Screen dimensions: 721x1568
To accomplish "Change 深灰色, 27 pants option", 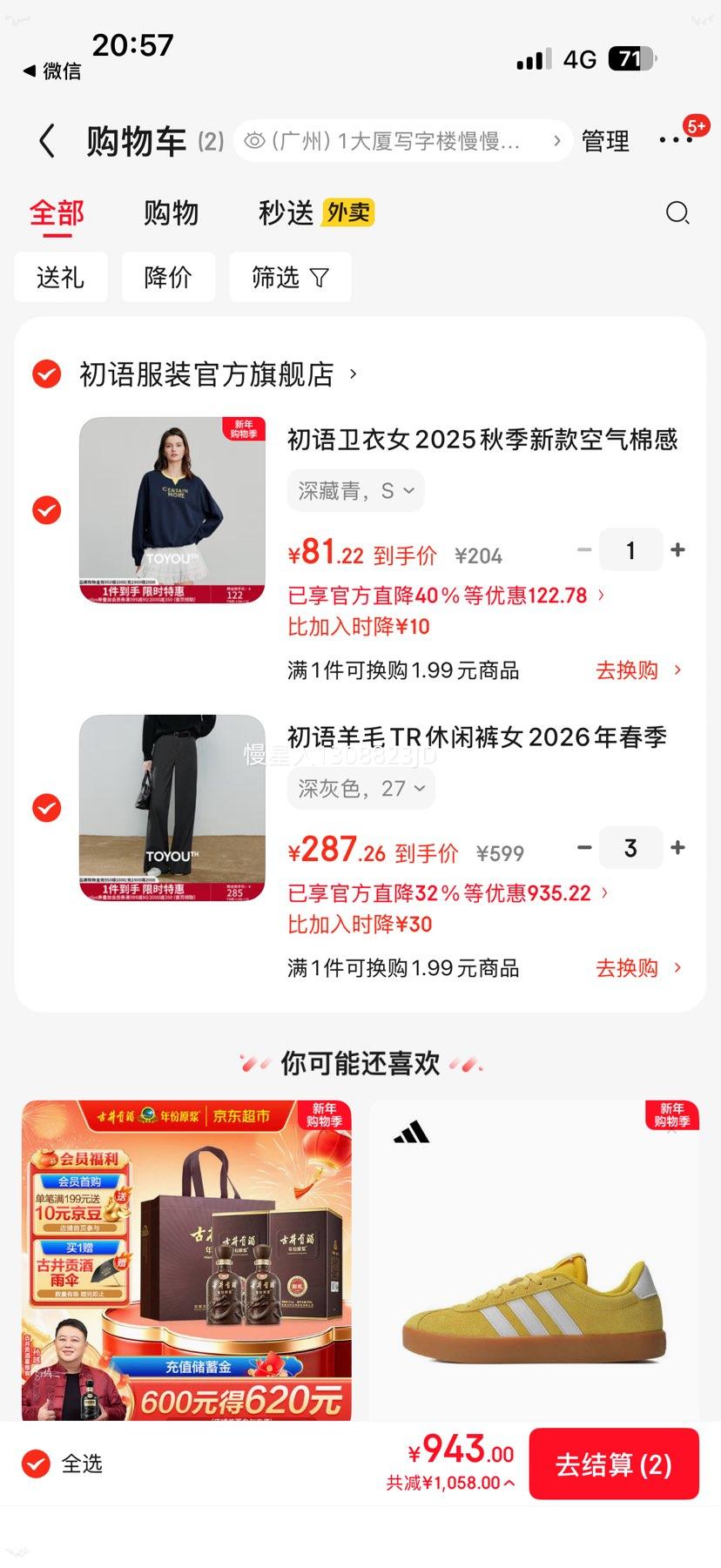I will coord(360,789).
